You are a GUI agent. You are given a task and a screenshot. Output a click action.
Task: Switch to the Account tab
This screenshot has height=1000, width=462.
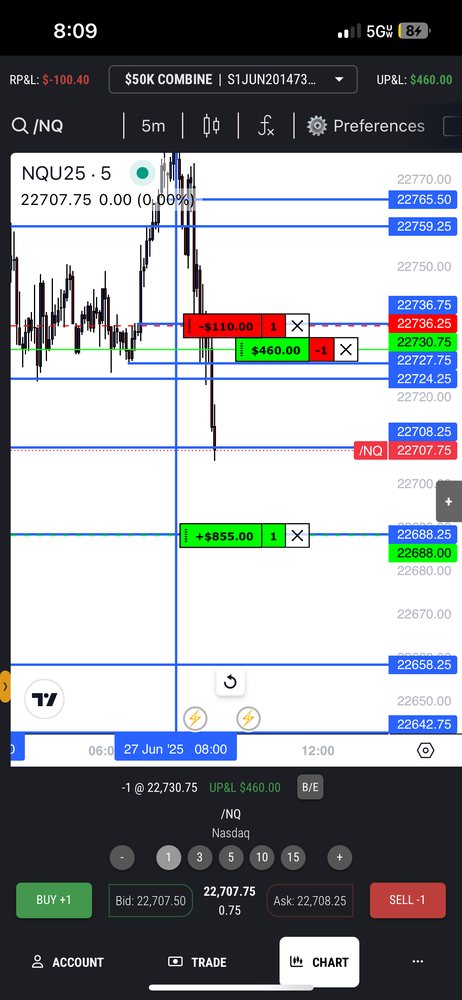(68, 962)
